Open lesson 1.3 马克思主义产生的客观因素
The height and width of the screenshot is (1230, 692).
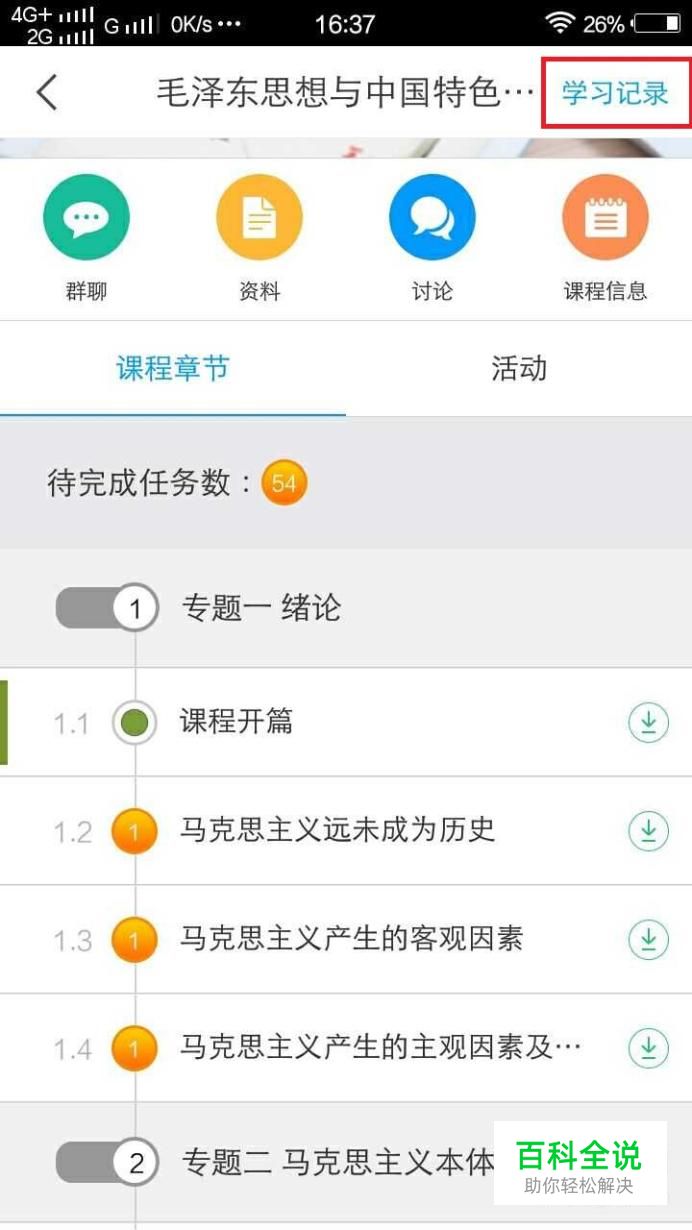click(x=346, y=940)
